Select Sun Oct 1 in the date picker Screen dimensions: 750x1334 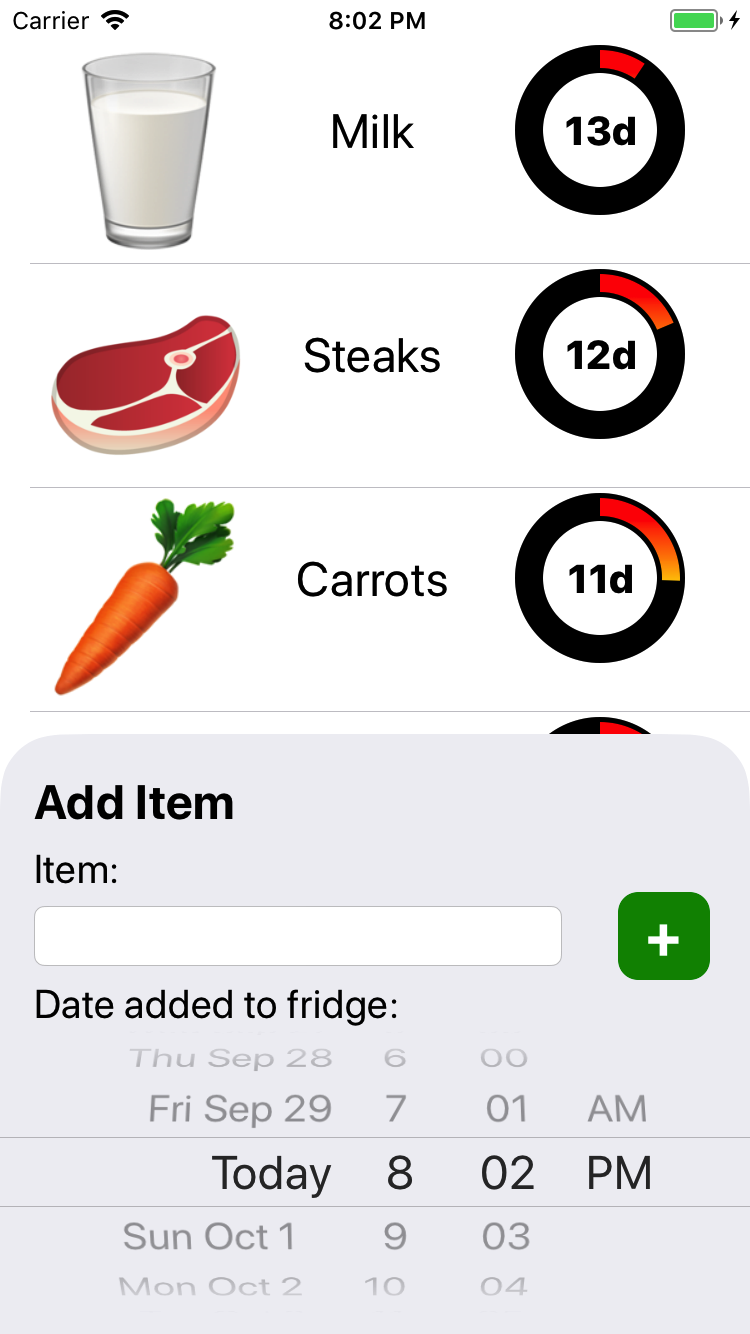(x=210, y=1237)
